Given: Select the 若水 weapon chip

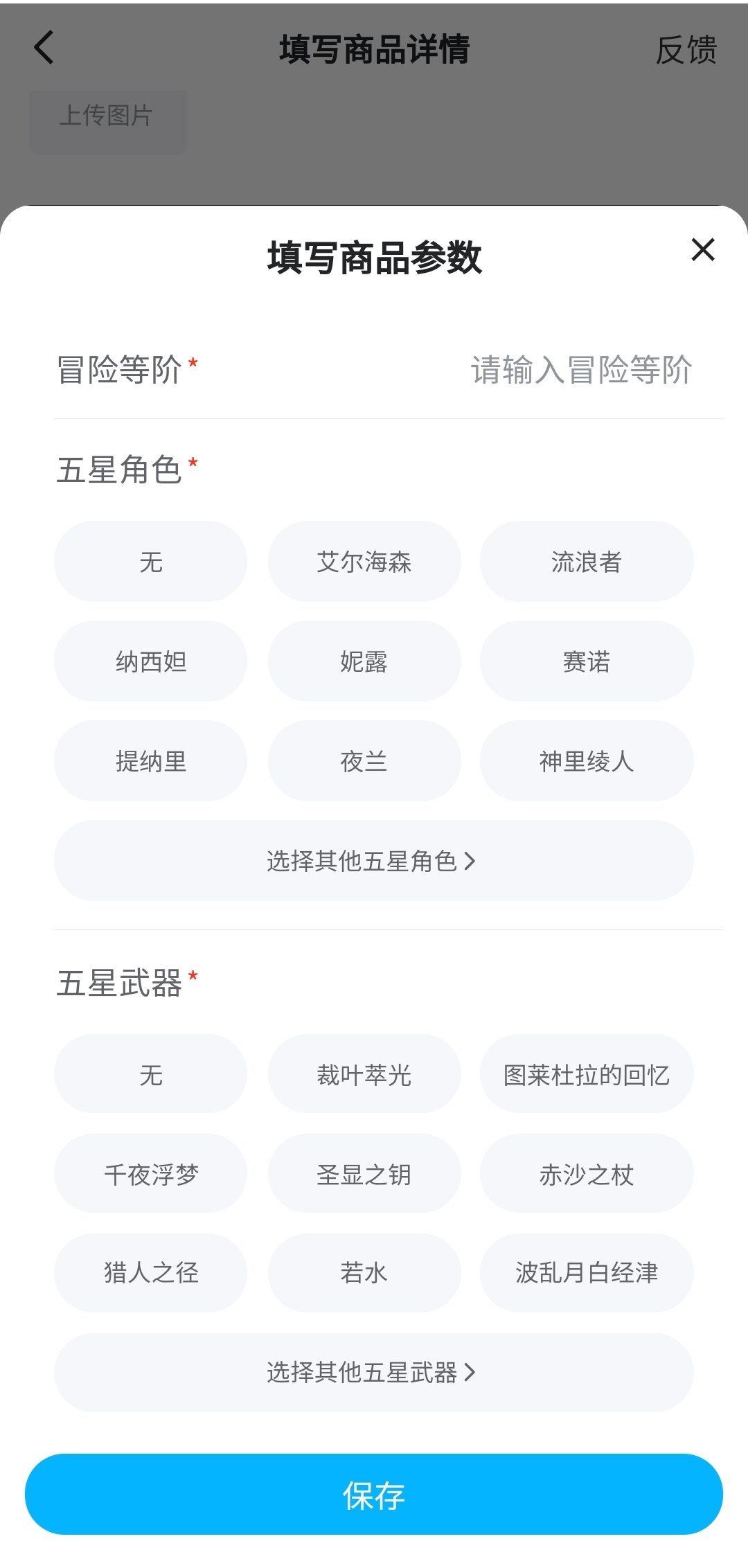Looking at the screenshot, I should (364, 1273).
